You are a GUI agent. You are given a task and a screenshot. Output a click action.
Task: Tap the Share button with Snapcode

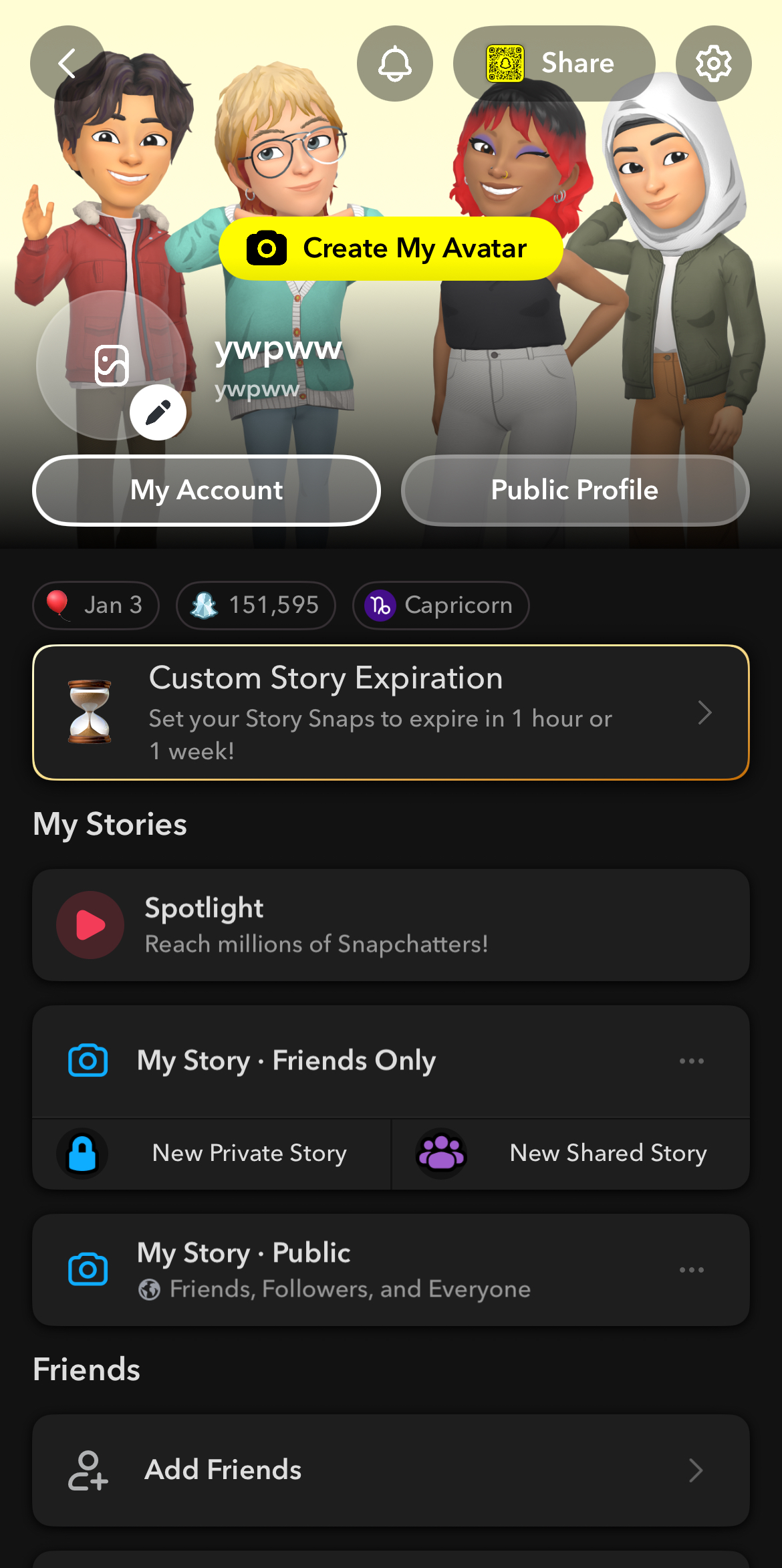(553, 64)
